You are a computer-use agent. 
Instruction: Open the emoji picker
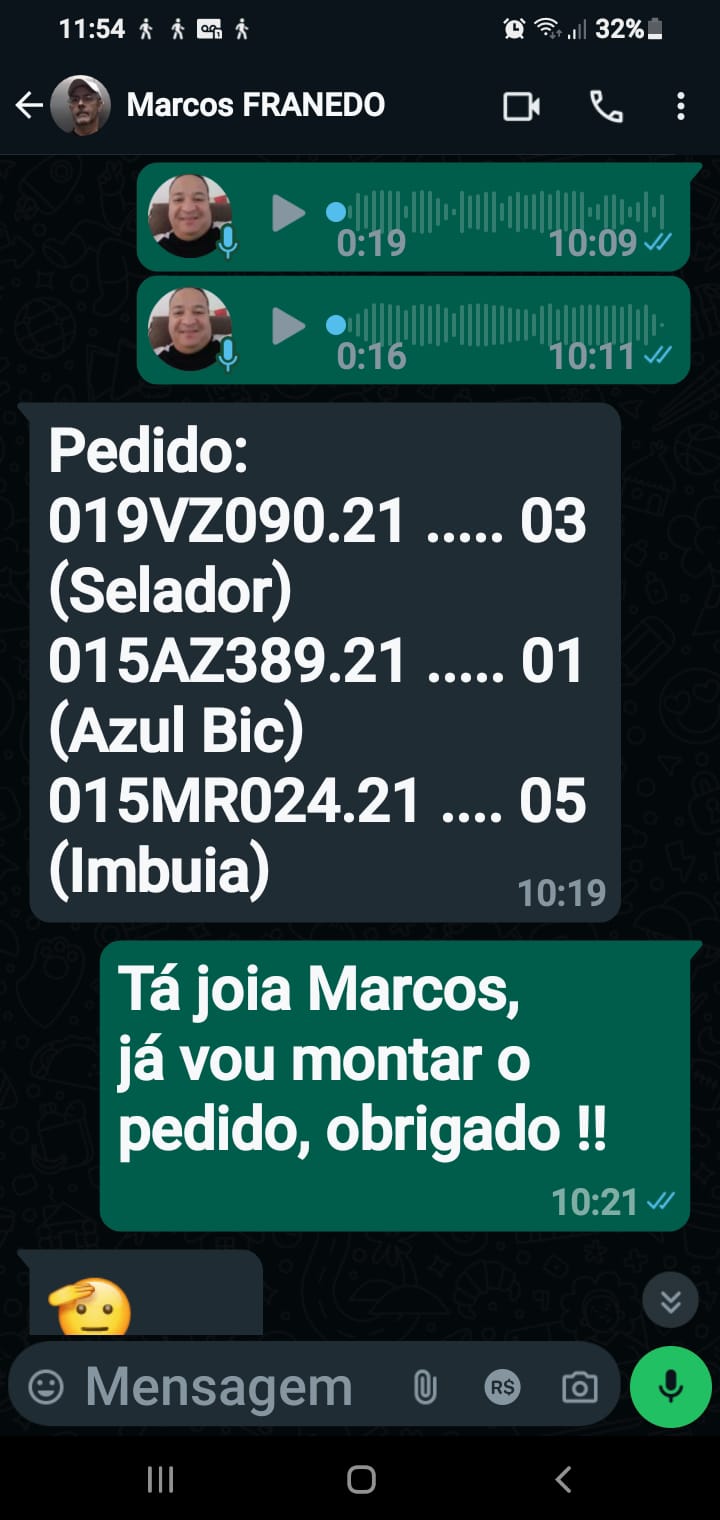coord(46,1387)
